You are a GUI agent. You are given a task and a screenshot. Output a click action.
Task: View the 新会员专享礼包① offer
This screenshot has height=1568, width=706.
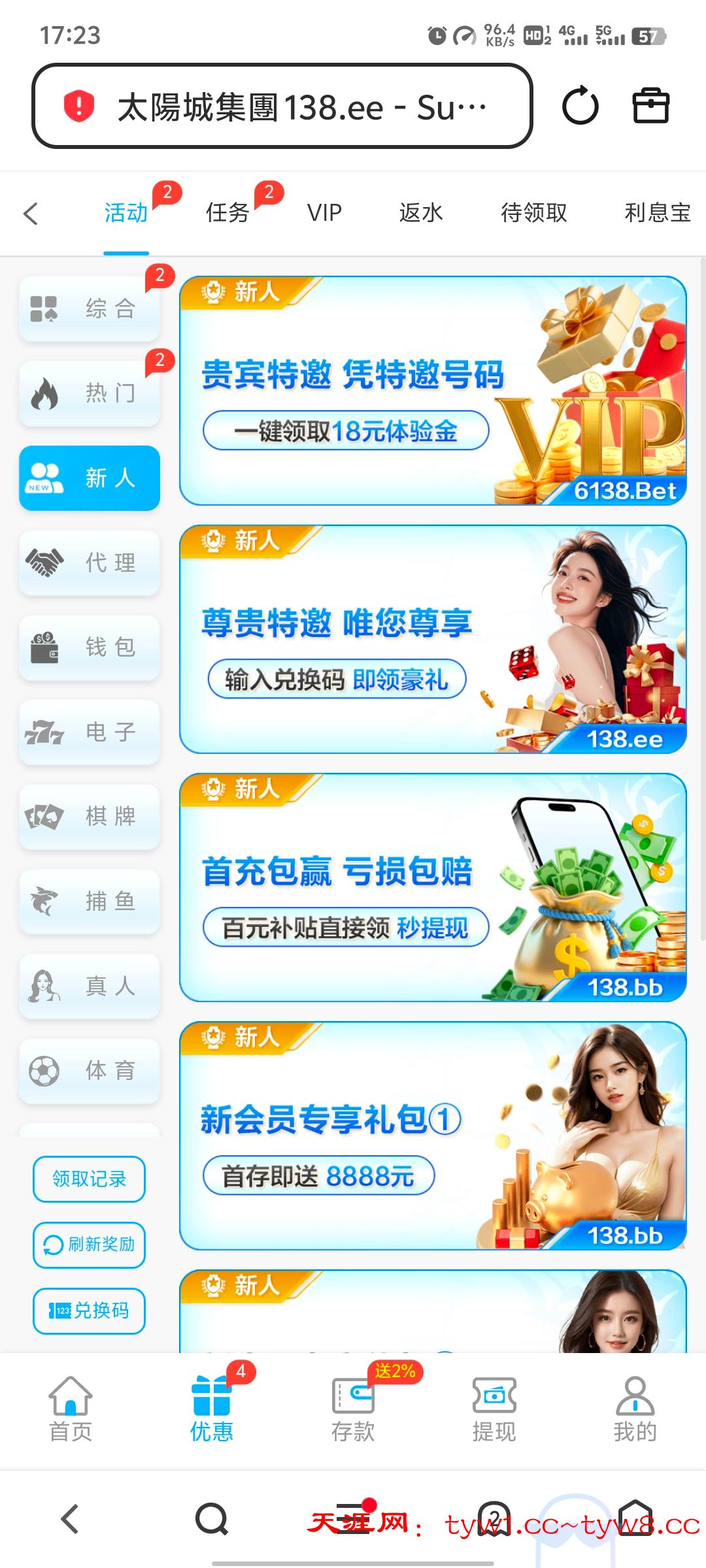click(x=433, y=1135)
